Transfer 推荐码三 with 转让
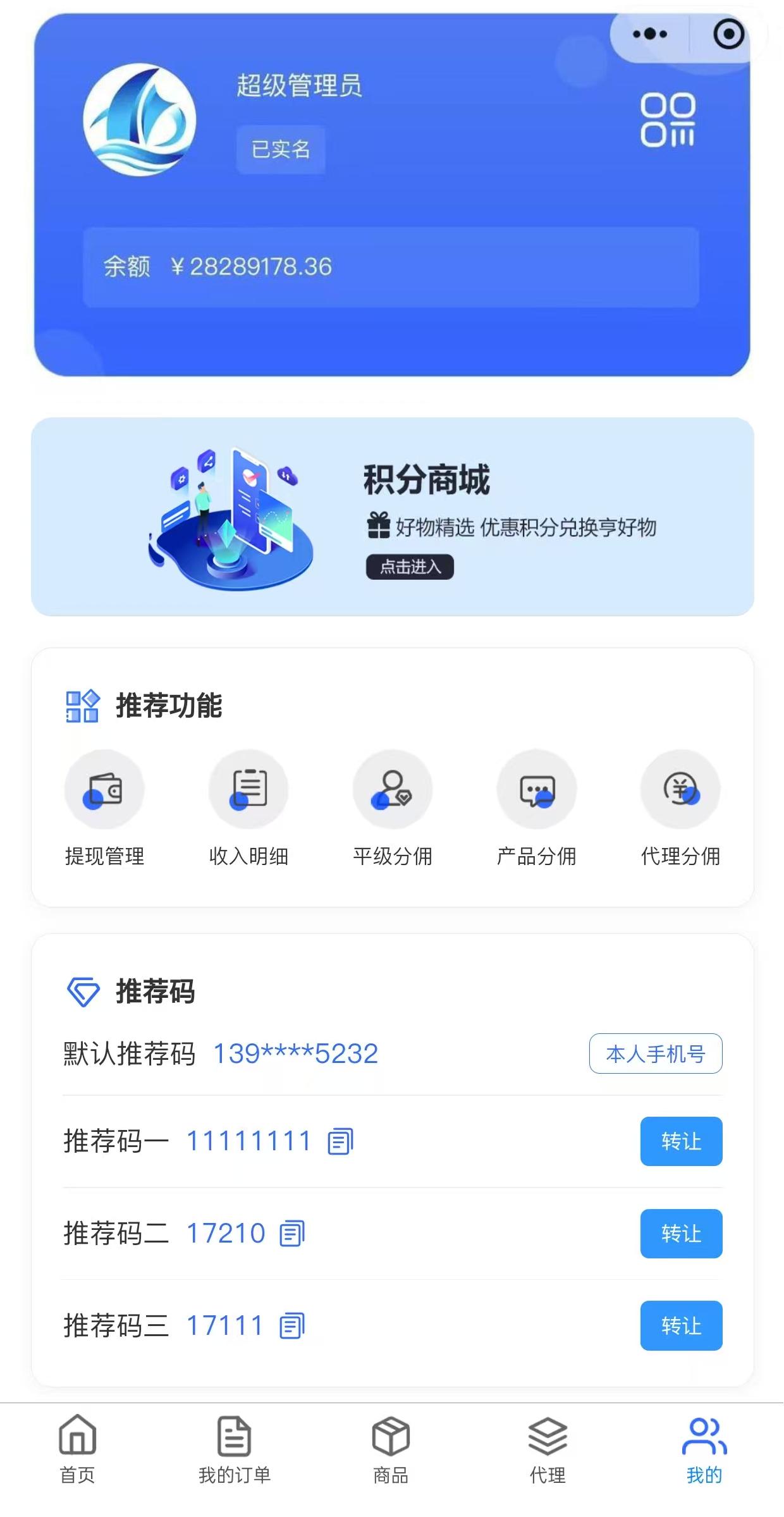The width and height of the screenshot is (784, 1517). 681,1326
